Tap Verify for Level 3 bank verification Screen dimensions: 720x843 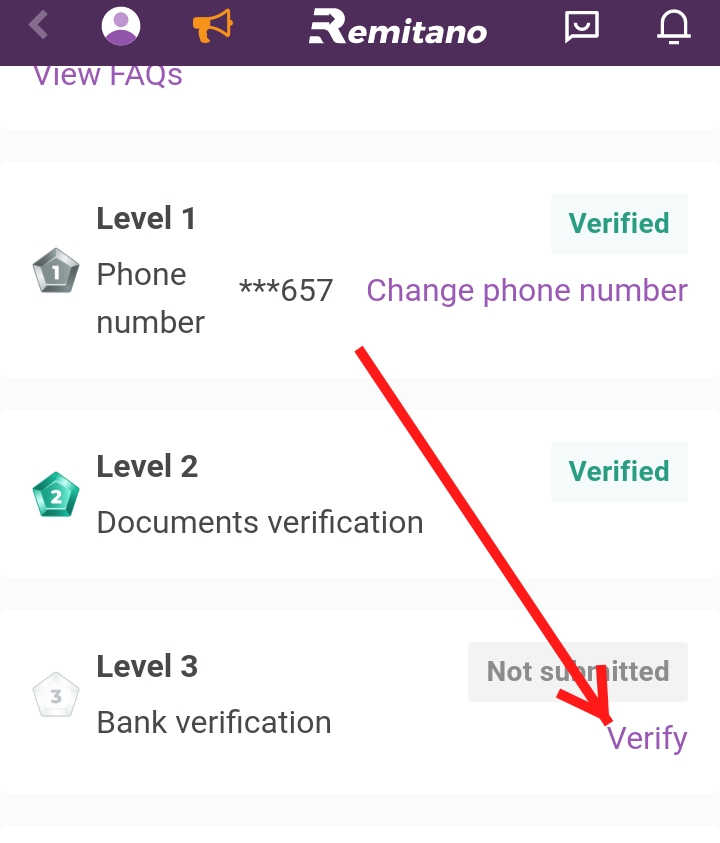(x=647, y=738)
